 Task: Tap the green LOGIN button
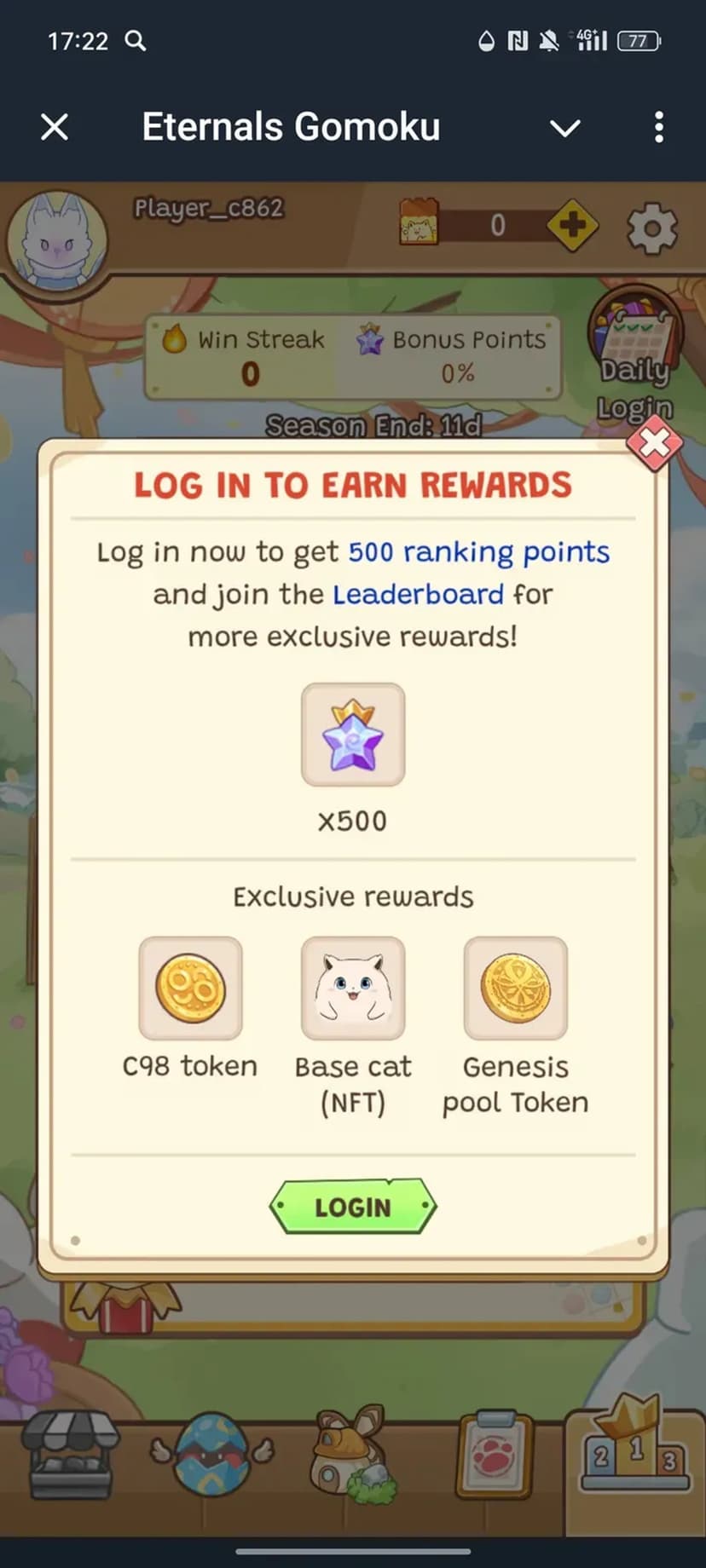[353, 1207]
